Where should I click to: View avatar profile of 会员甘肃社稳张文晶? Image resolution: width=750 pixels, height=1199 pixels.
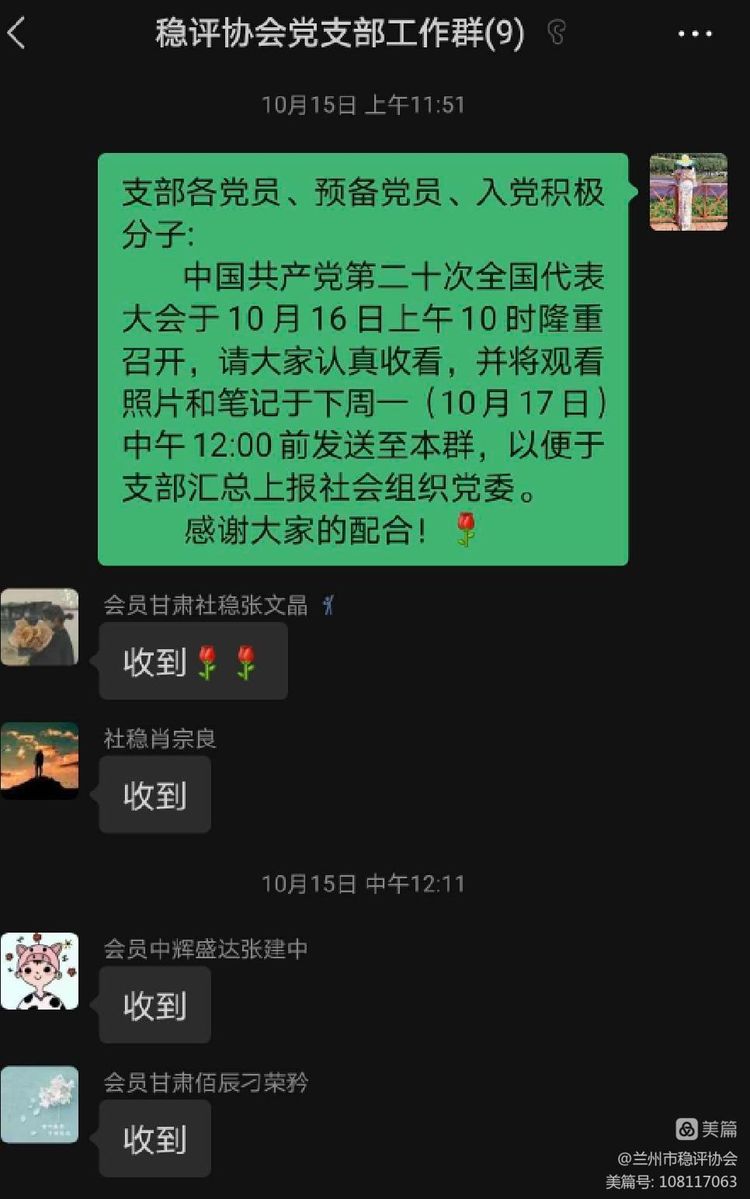point(39,627)
